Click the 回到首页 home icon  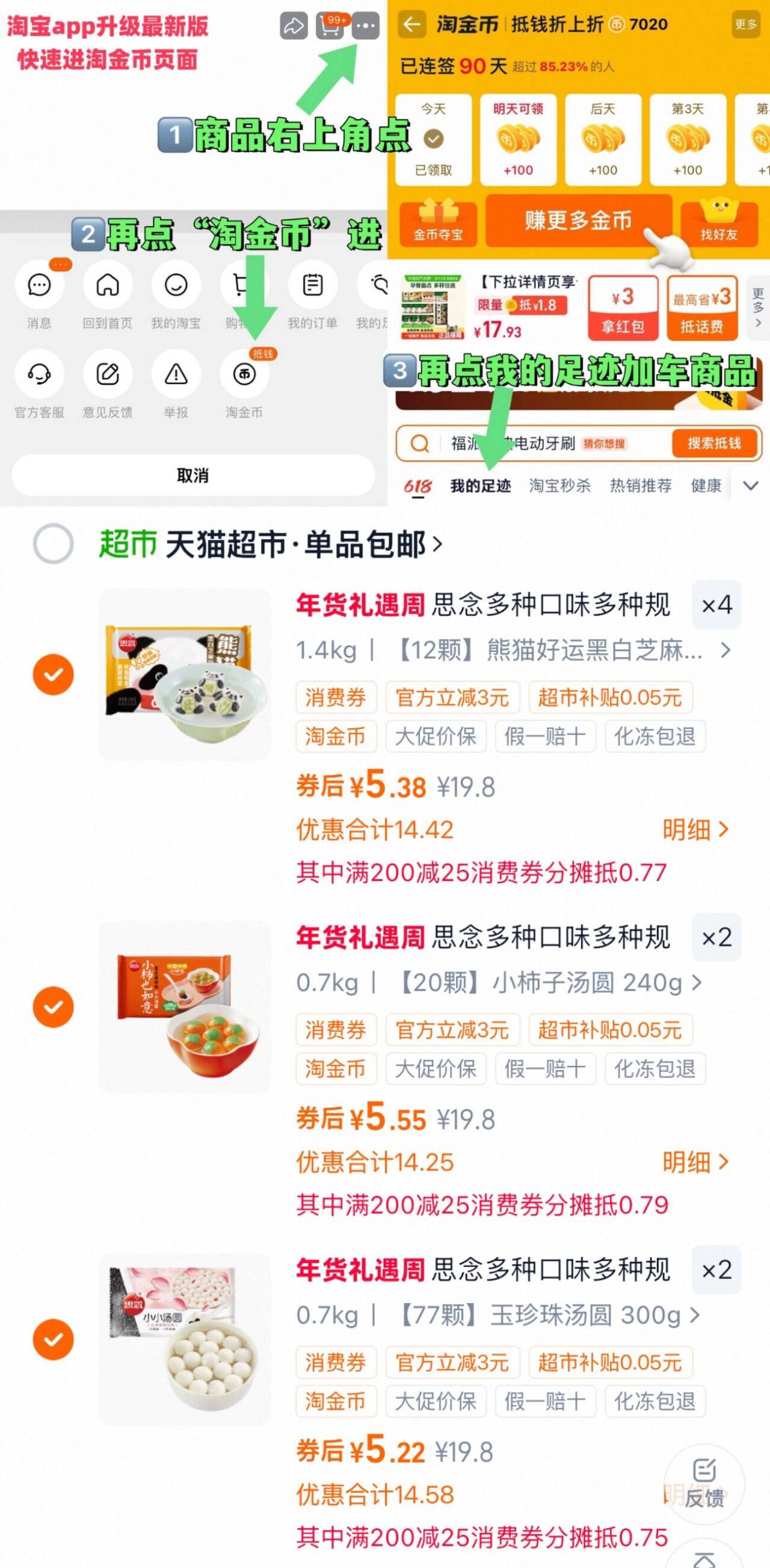(x=108, y=286)
